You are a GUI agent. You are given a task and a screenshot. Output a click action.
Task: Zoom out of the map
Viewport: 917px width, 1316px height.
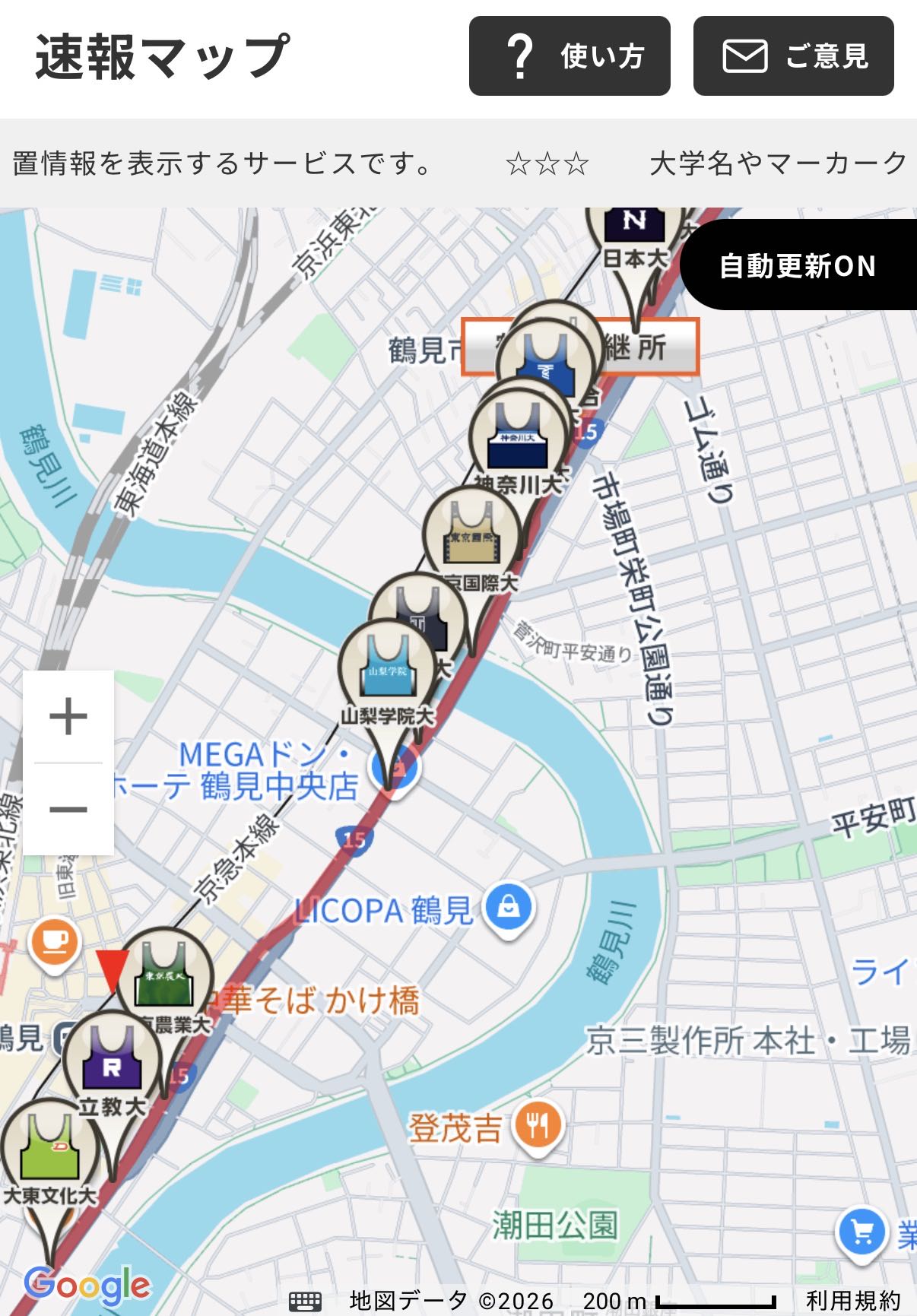[x=68, y=809]
